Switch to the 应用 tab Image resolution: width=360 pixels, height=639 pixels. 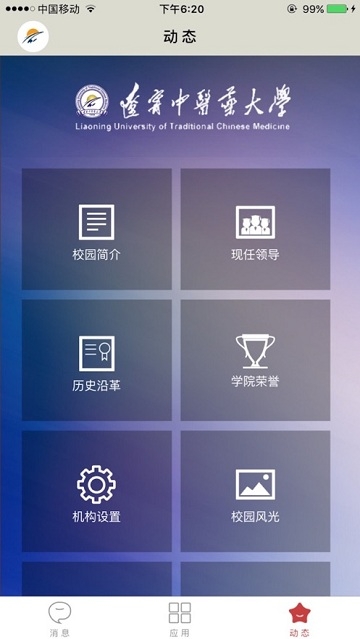(180, 619)
